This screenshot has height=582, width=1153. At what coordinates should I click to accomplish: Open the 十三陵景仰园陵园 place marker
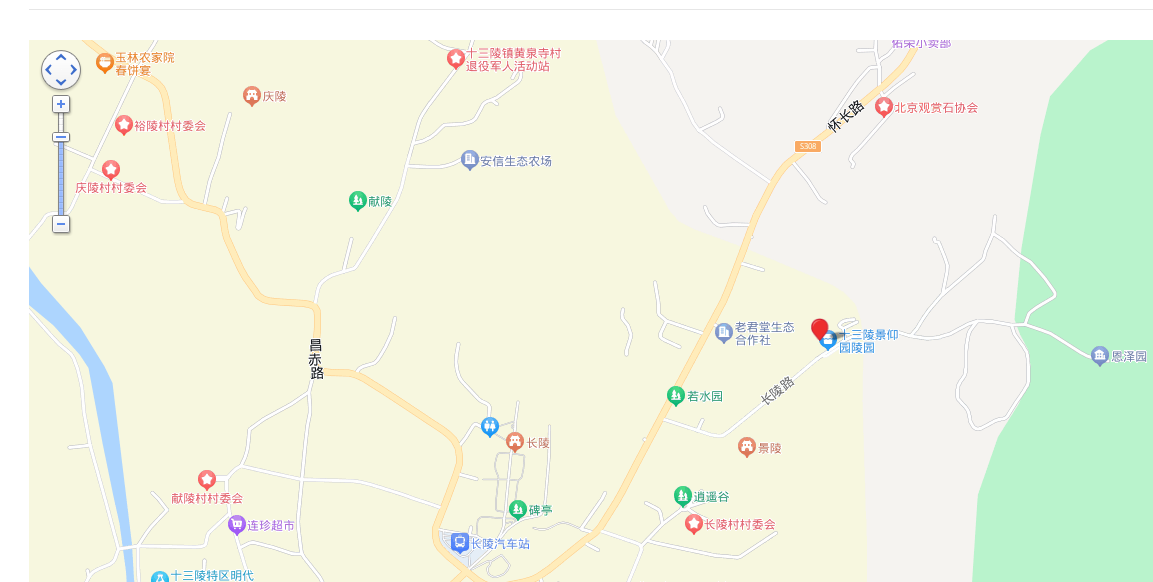point(829,341)
